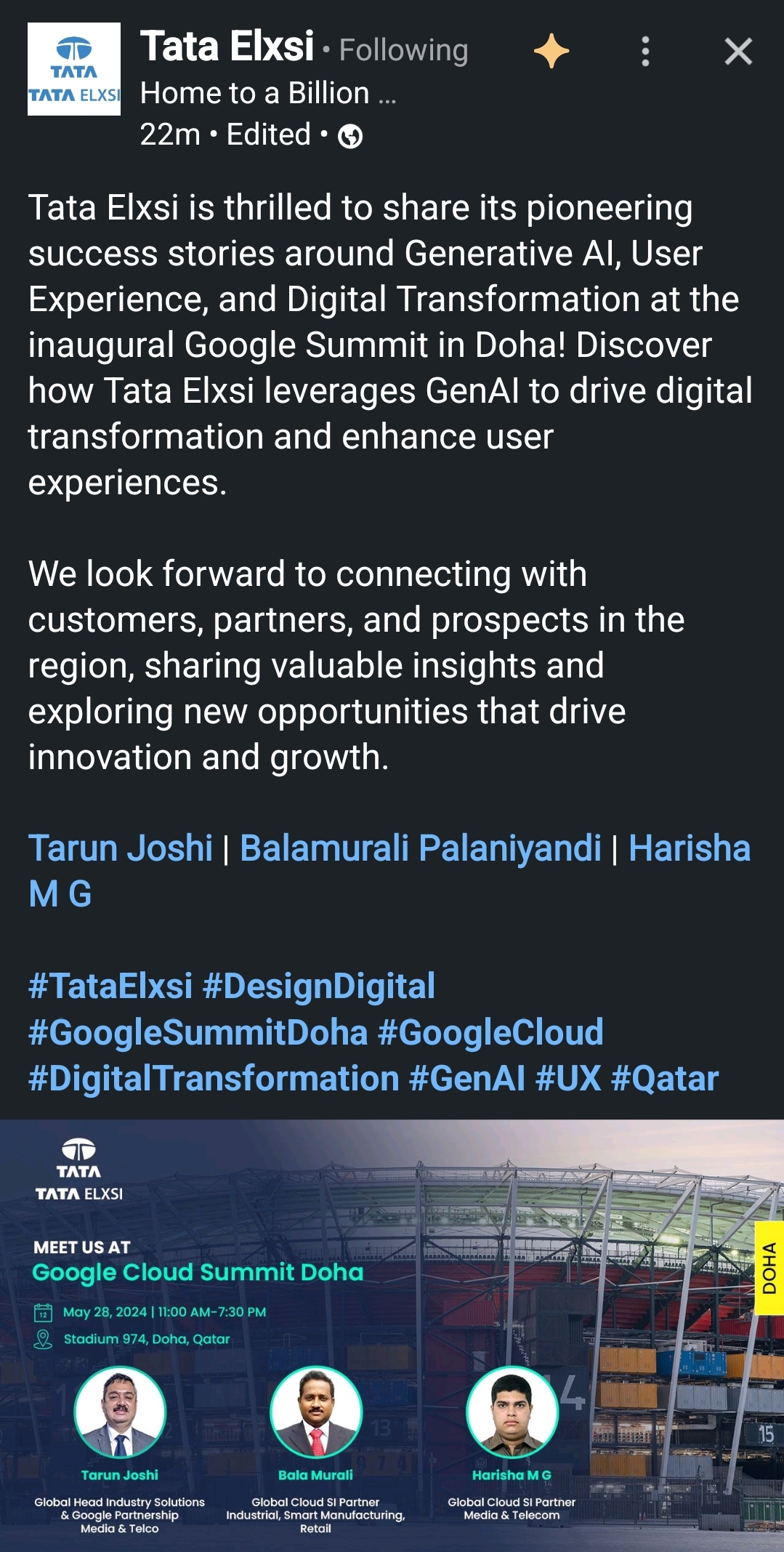Explore the #Qatar hashtag
The image size is (784, 1552).
(665, 1078)
